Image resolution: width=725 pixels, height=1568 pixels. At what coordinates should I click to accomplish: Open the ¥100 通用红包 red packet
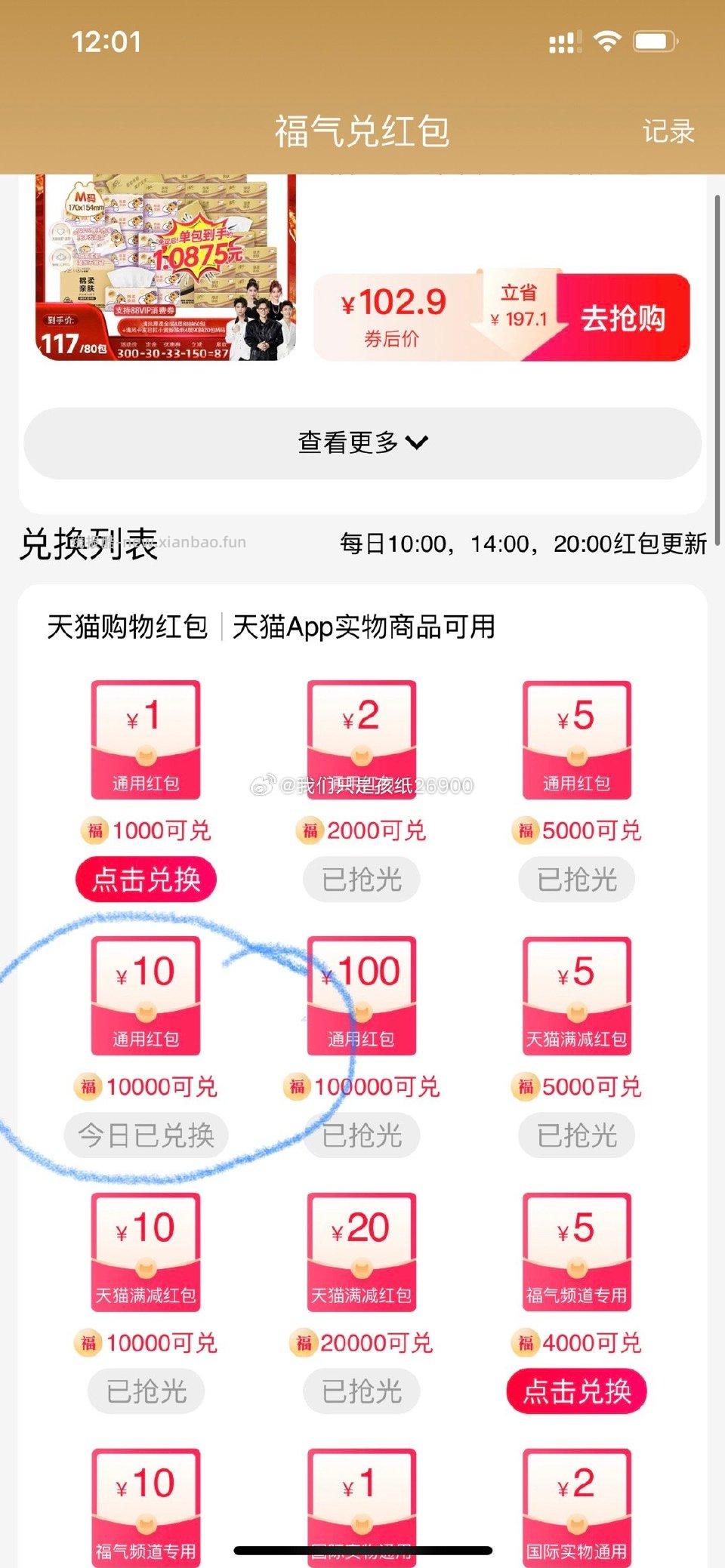[x=361, y=993]
